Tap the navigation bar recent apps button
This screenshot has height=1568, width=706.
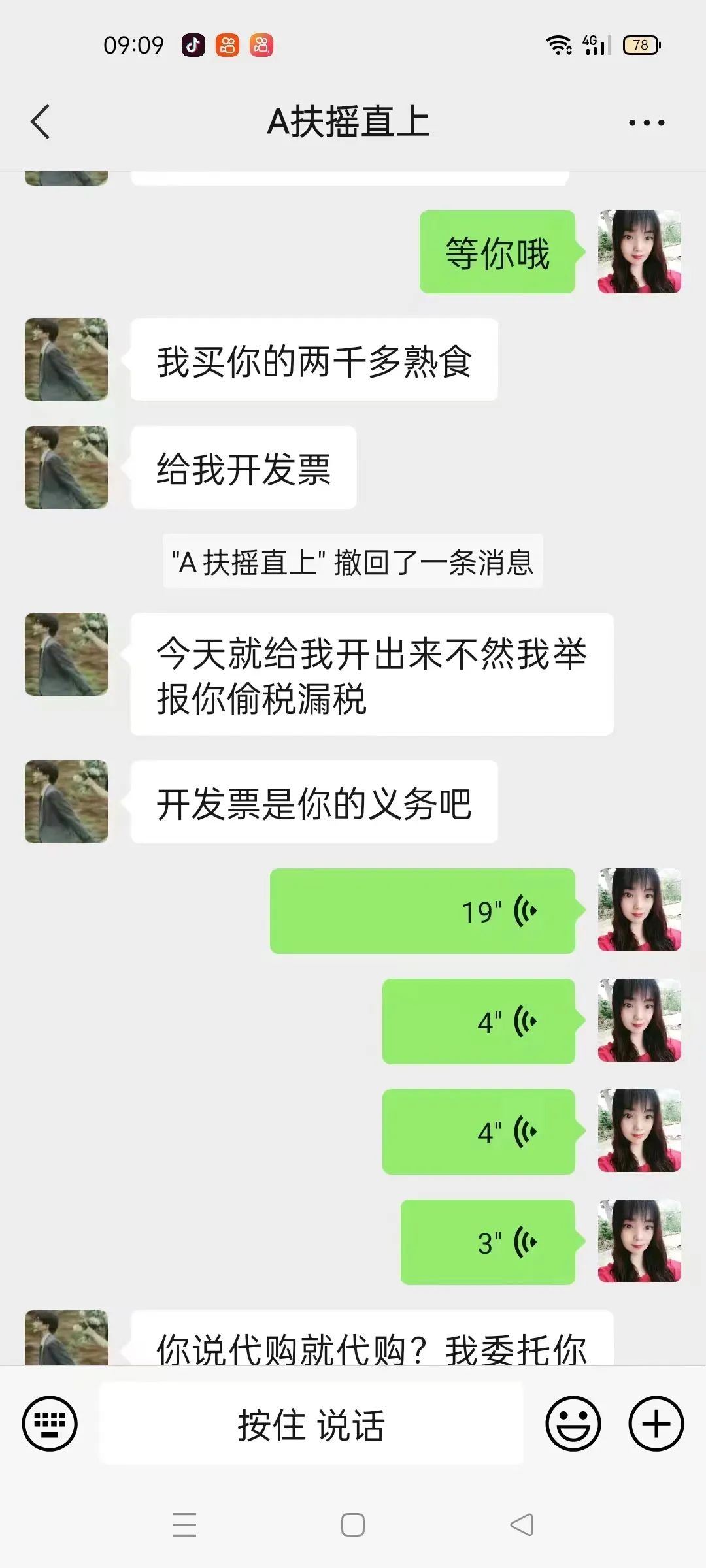tap(185, 1525)
